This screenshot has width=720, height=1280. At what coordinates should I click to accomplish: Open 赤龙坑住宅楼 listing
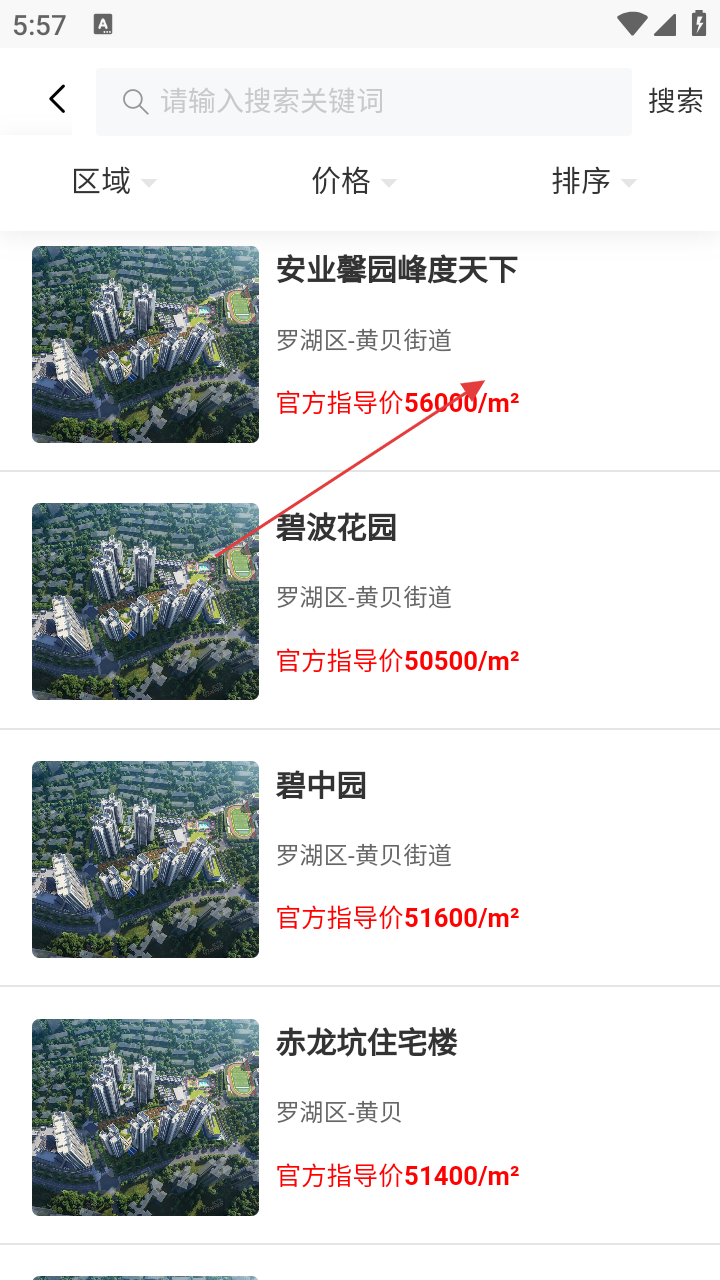[366, 1044]
